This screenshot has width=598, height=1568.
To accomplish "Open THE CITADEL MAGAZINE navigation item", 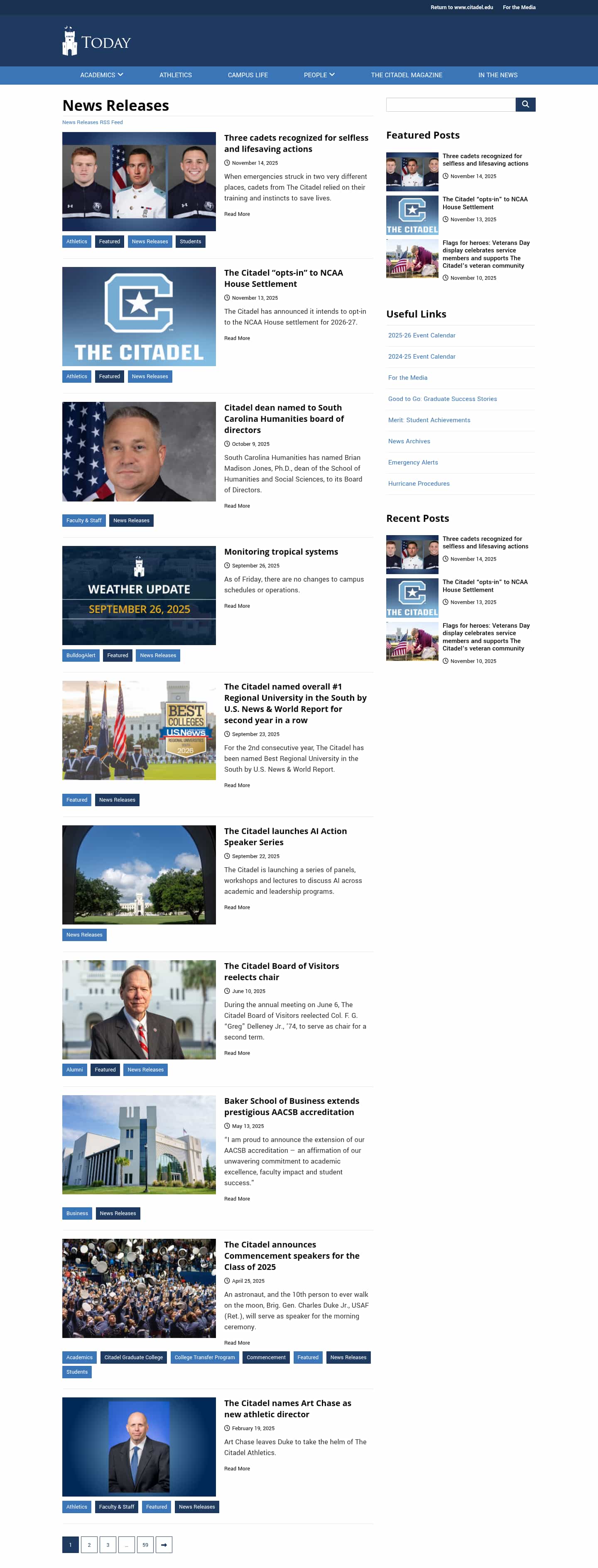I will 406,74.
